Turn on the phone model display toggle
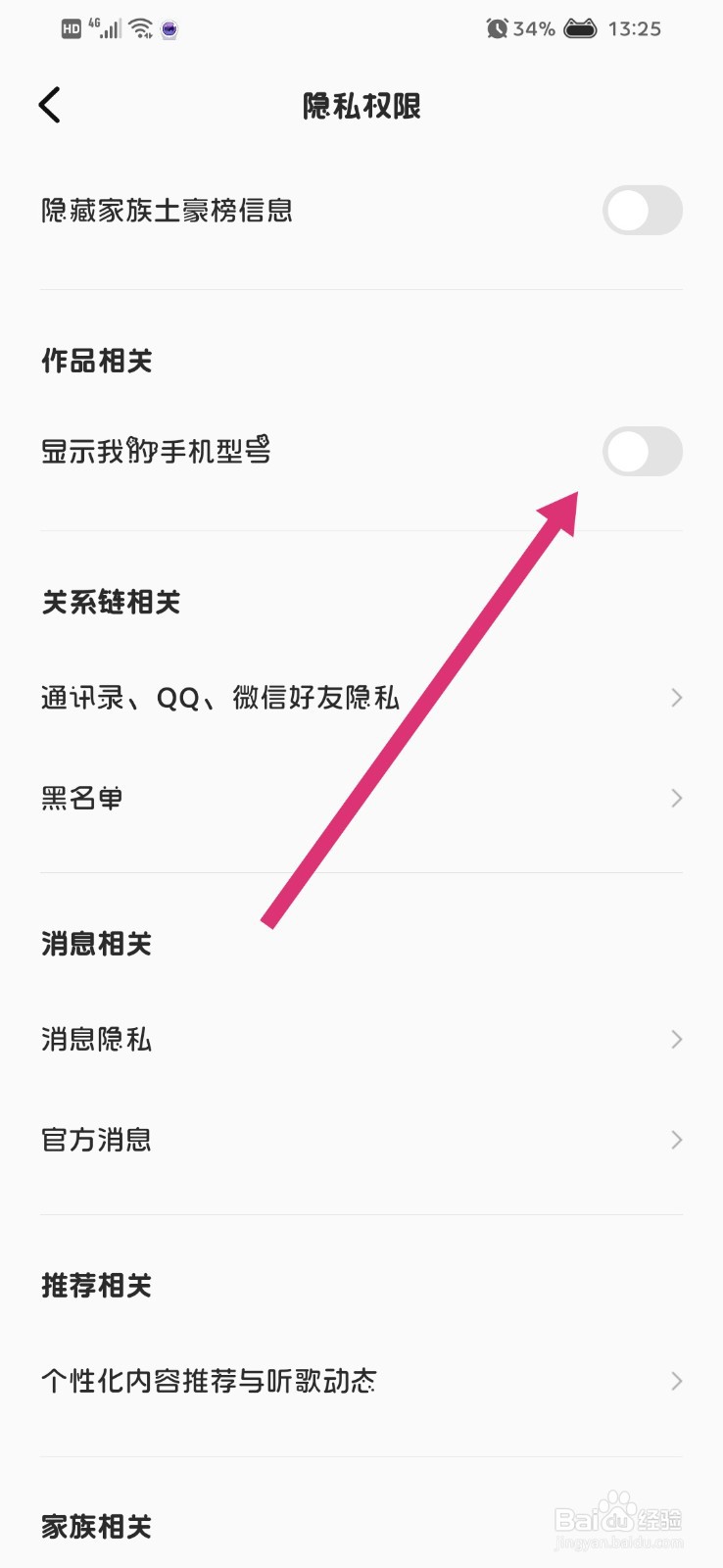Image resolution: width=723 pixels, height=1568 pixels. pyautogui.click(x=643, y=452)
